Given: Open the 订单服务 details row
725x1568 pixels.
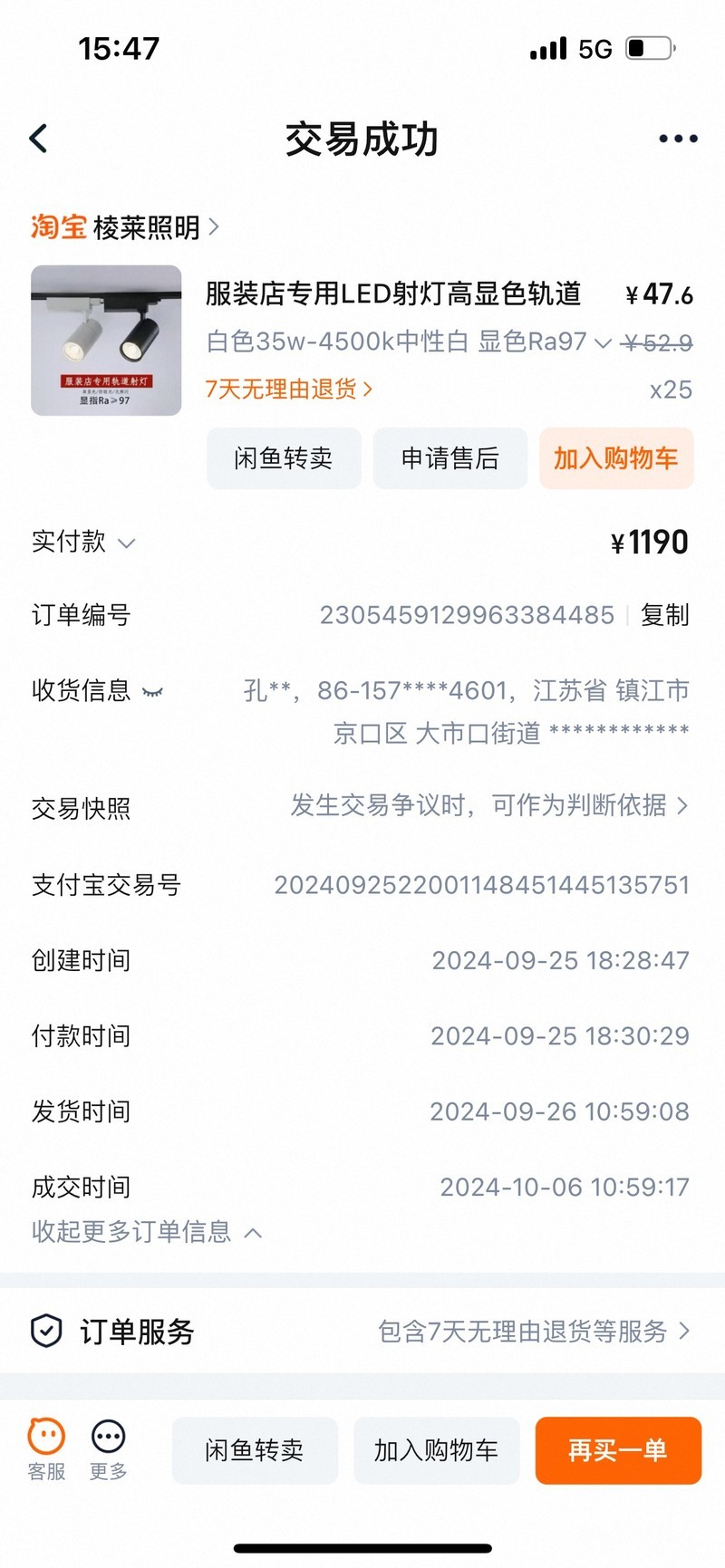Looking at the screenshot, I should coord(362,1331).
